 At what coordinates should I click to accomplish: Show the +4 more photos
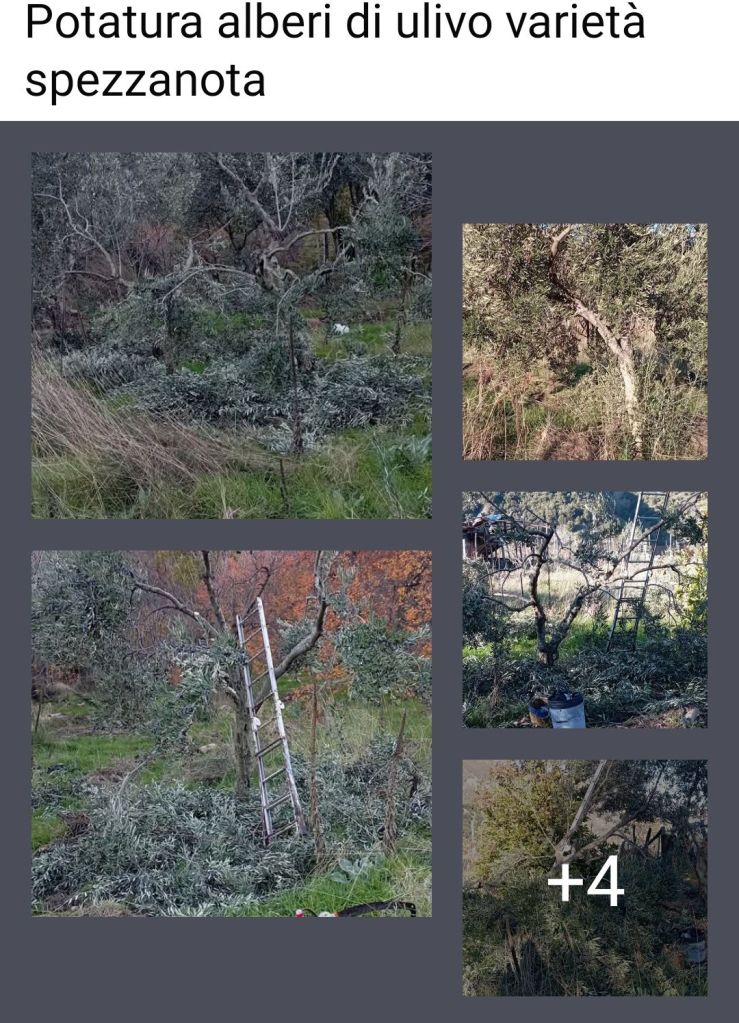[584, 877]
